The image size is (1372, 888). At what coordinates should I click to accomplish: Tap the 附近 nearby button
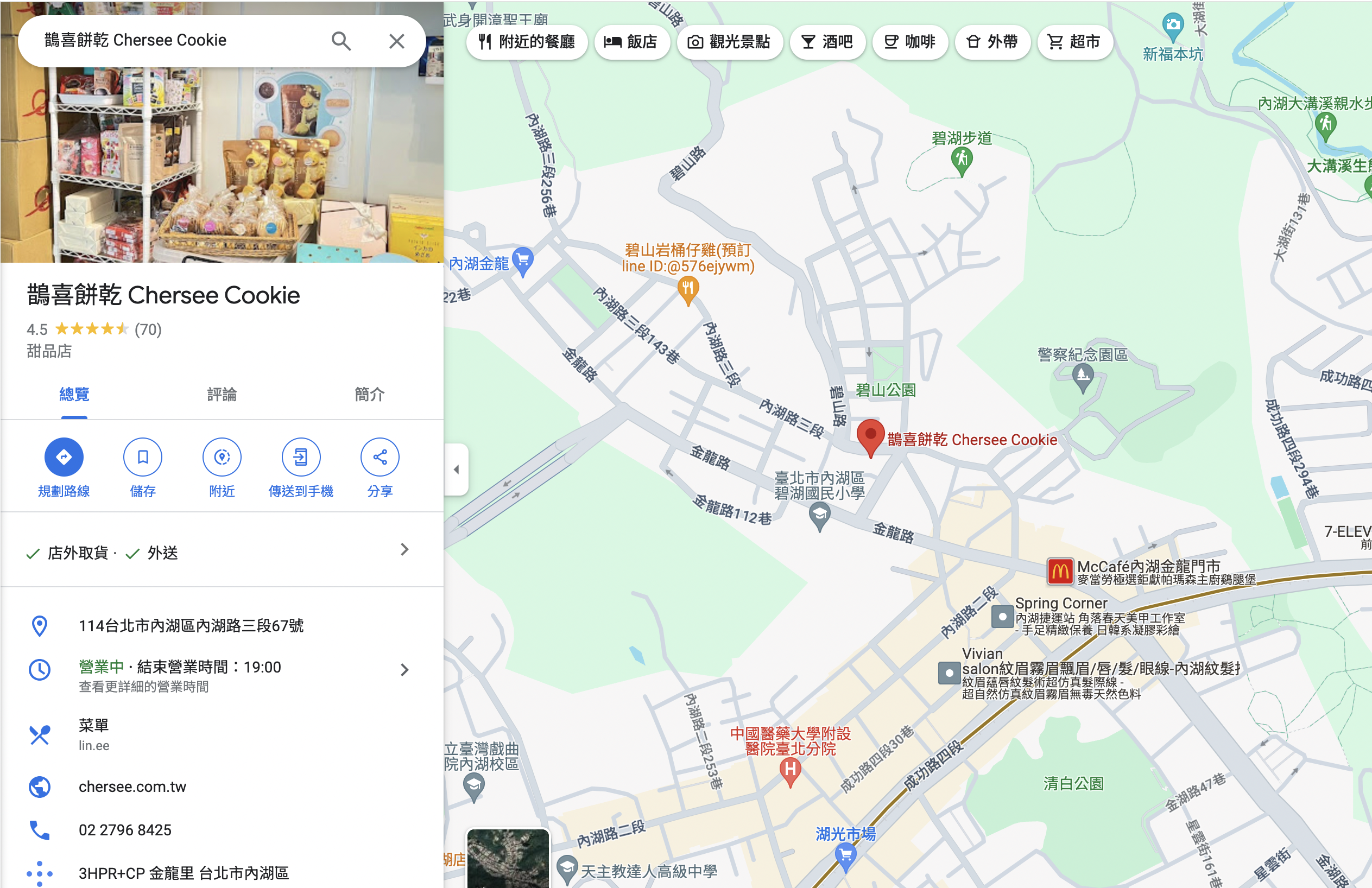click(222, 468)
